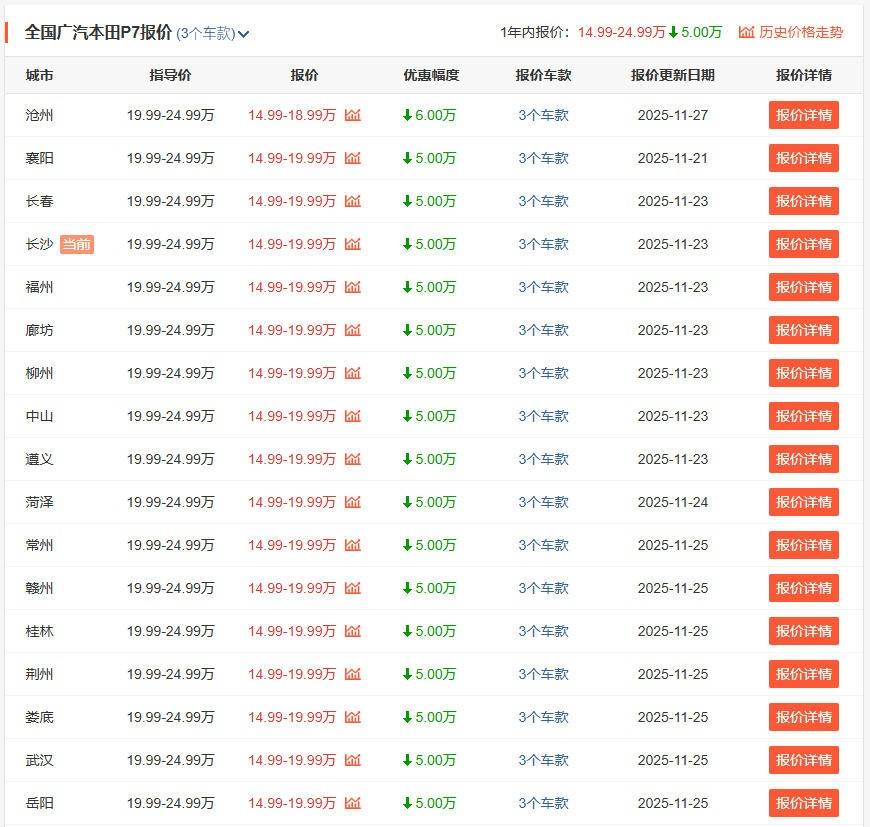Viewport: 870px width, 827px height.
Task: Open 报价详情 for 长春
Action: 803,201
